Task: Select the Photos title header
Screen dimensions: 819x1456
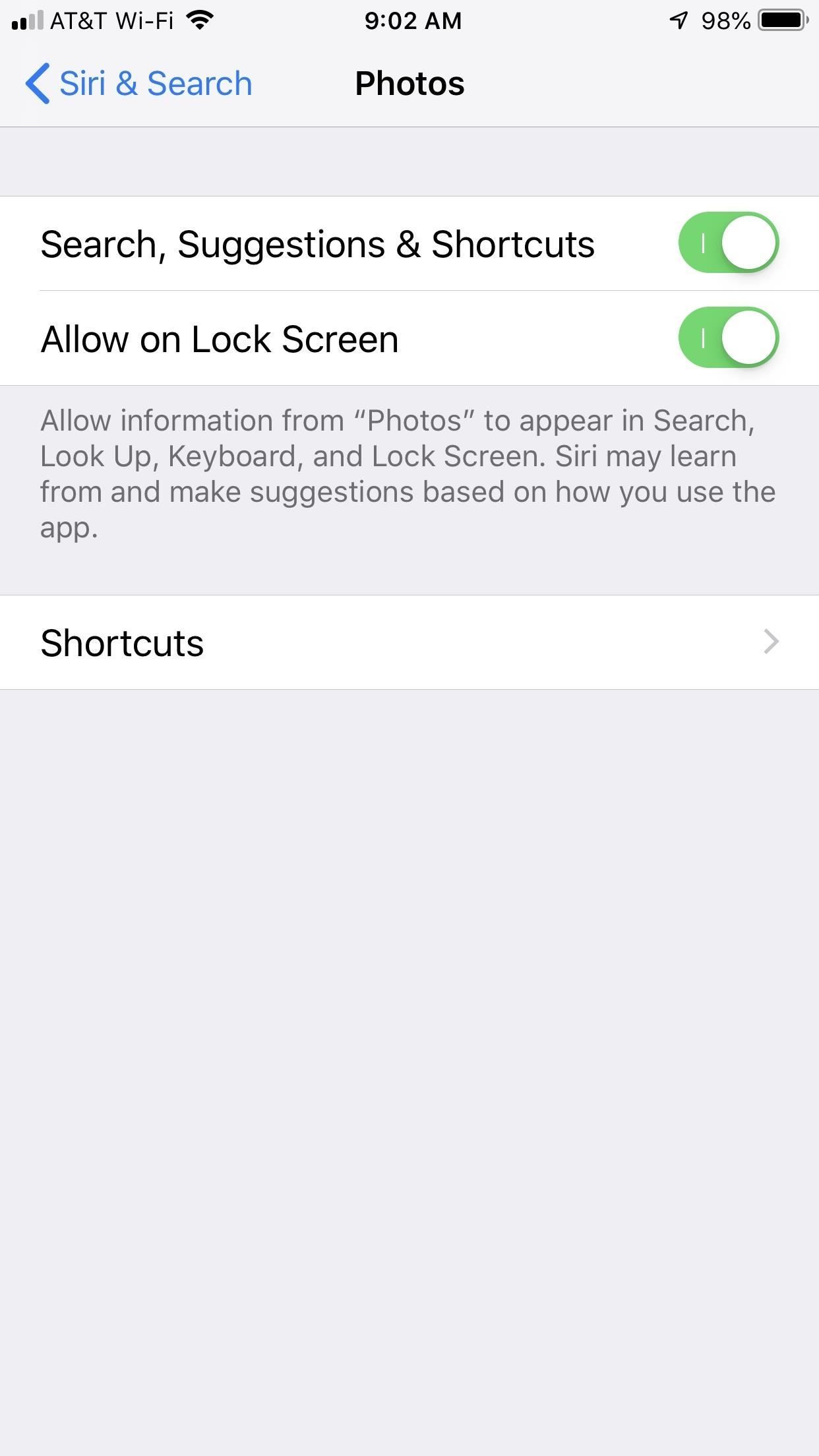Action: (x=409, y=82)
